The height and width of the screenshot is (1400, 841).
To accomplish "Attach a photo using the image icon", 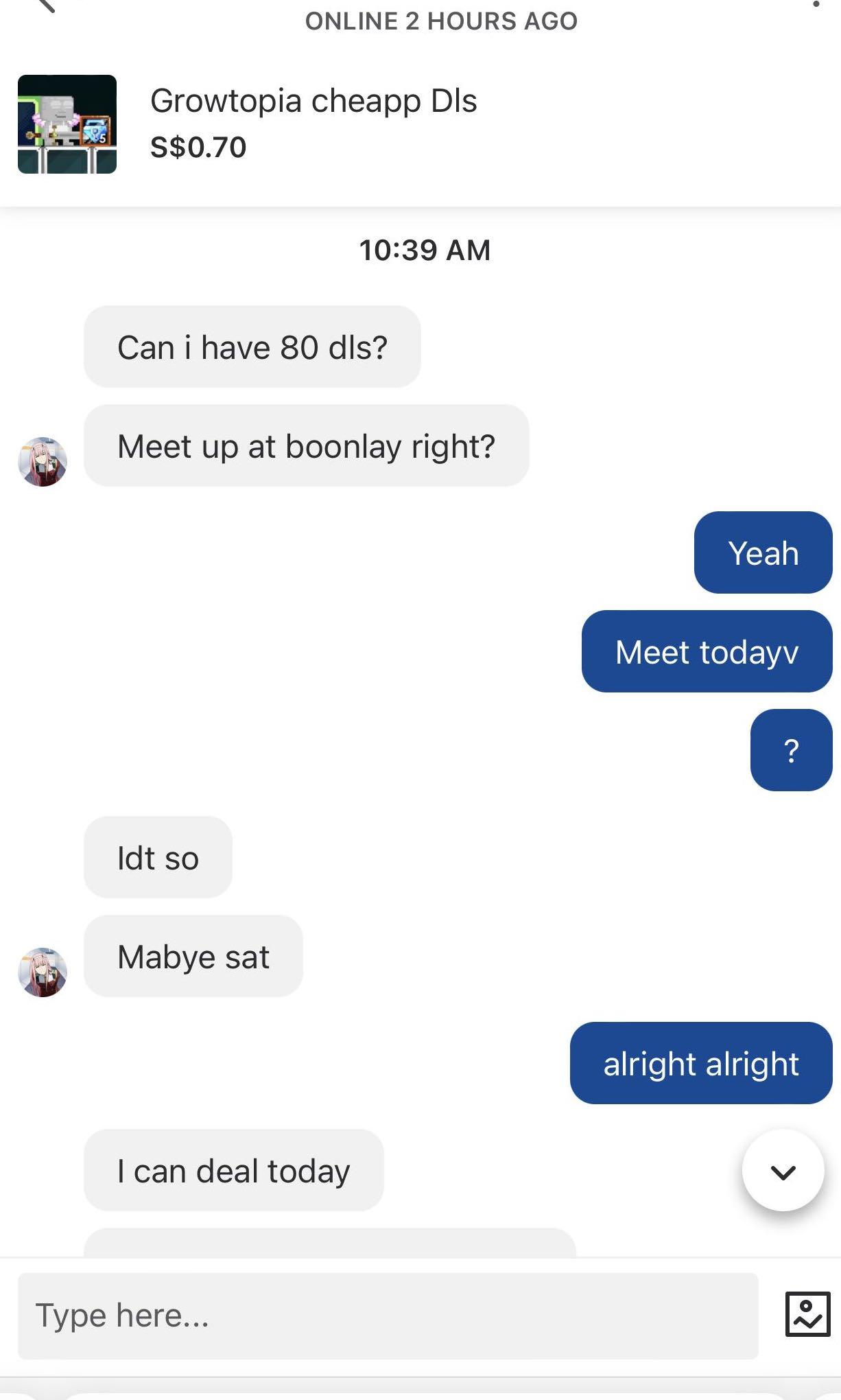I will pos(807,1314).
